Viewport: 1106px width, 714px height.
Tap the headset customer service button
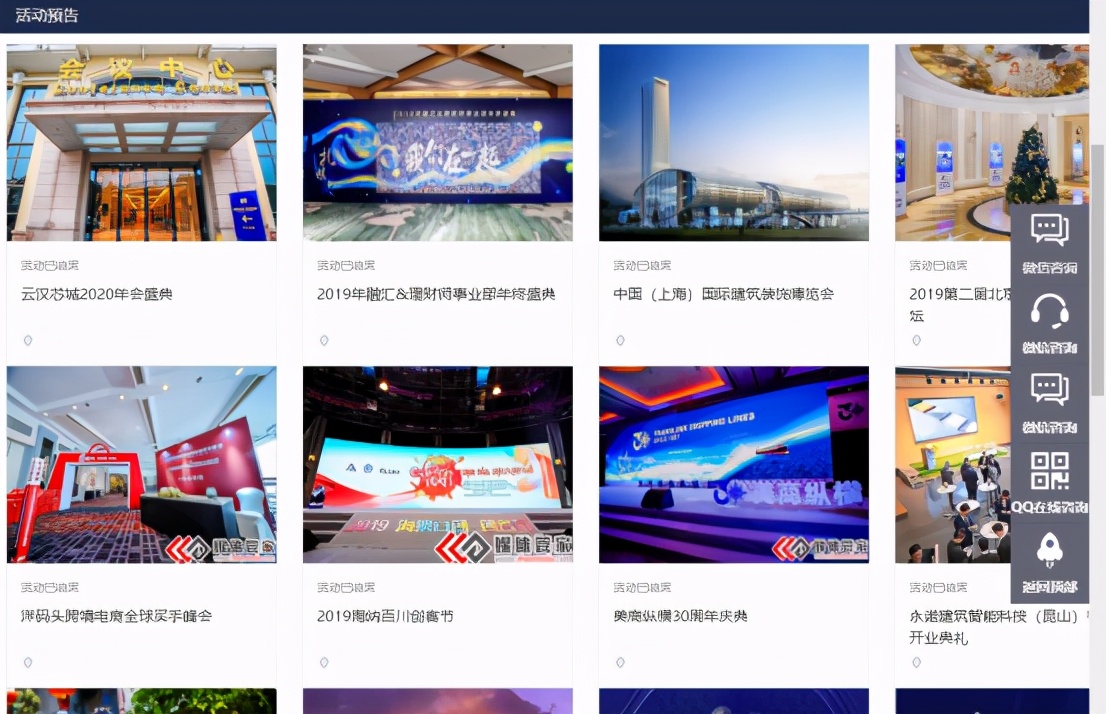[1049, 322]
